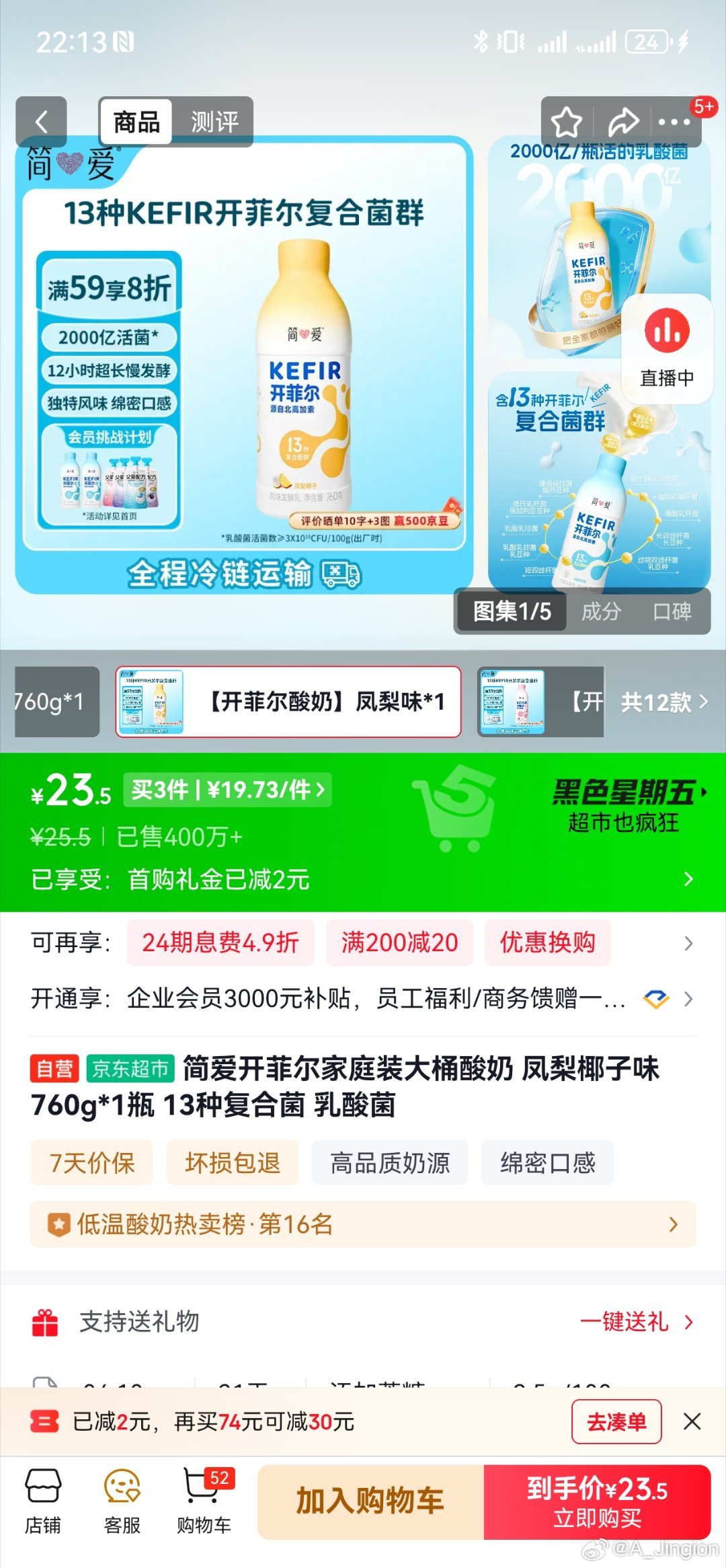The image size is (726, 1568).
Task: Buy now at 到手价¥23.5
Action: (597, 1501)
